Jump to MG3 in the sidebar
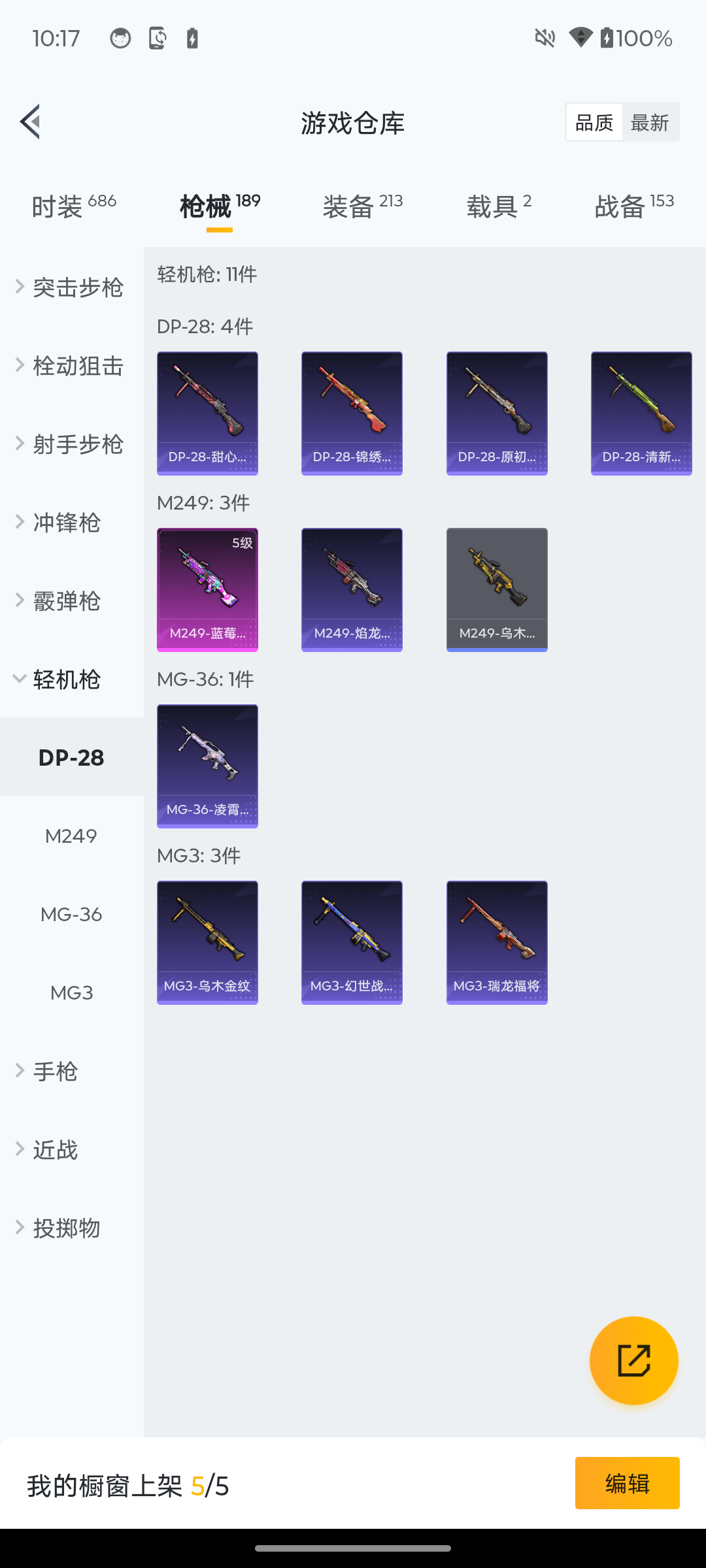 [x=71, y=993]
